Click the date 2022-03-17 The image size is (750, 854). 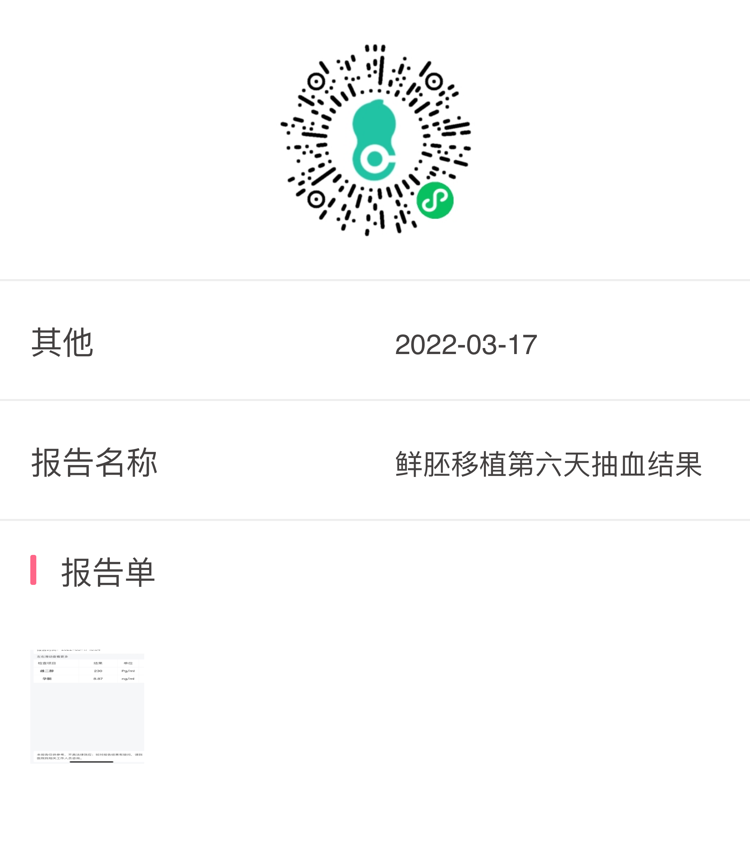(466, 343)
